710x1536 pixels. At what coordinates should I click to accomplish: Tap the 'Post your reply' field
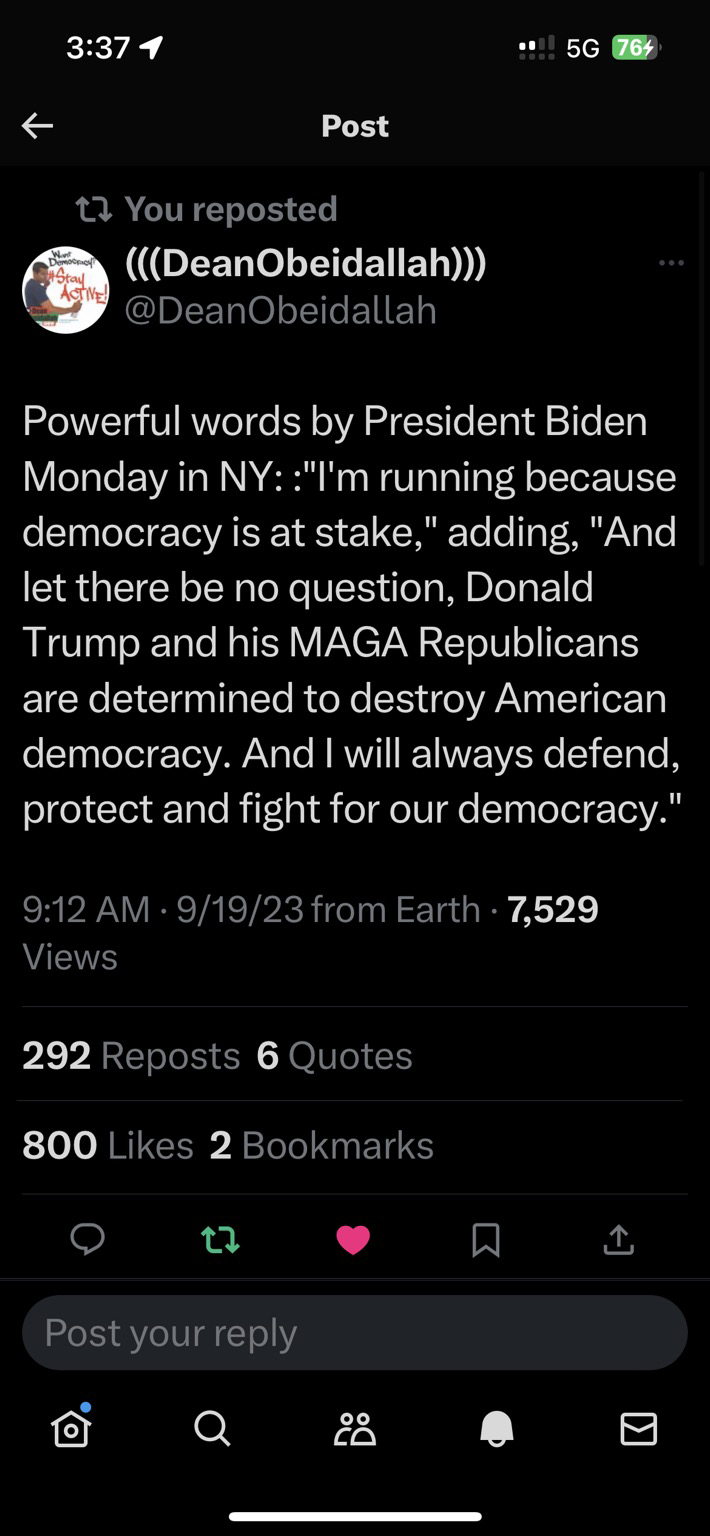coord(355,1333)
